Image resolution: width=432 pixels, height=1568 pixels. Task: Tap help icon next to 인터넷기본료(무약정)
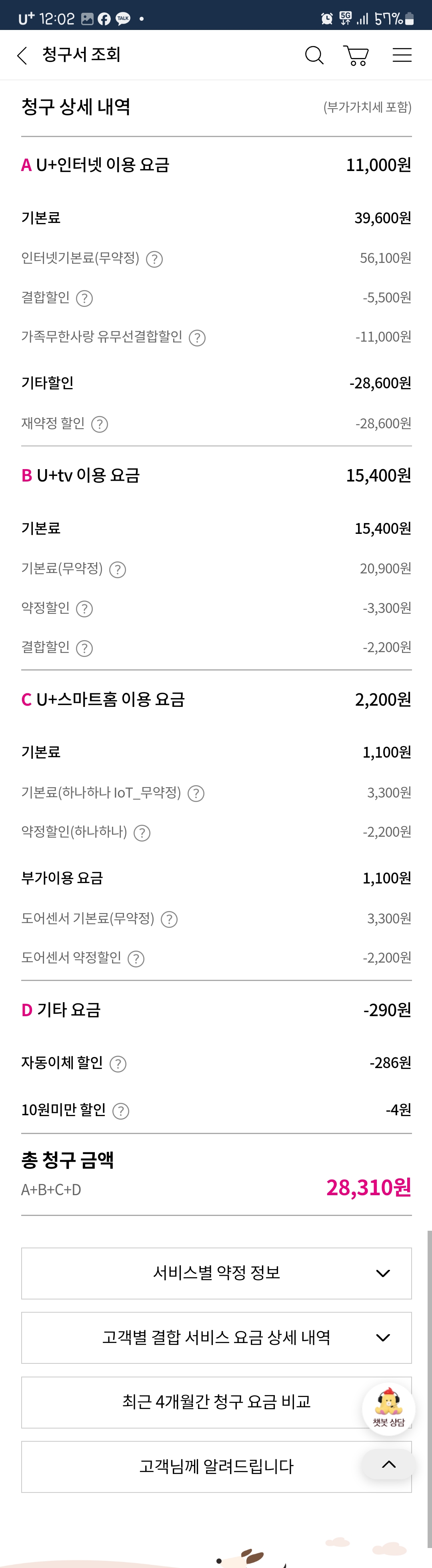click(155, 259)
